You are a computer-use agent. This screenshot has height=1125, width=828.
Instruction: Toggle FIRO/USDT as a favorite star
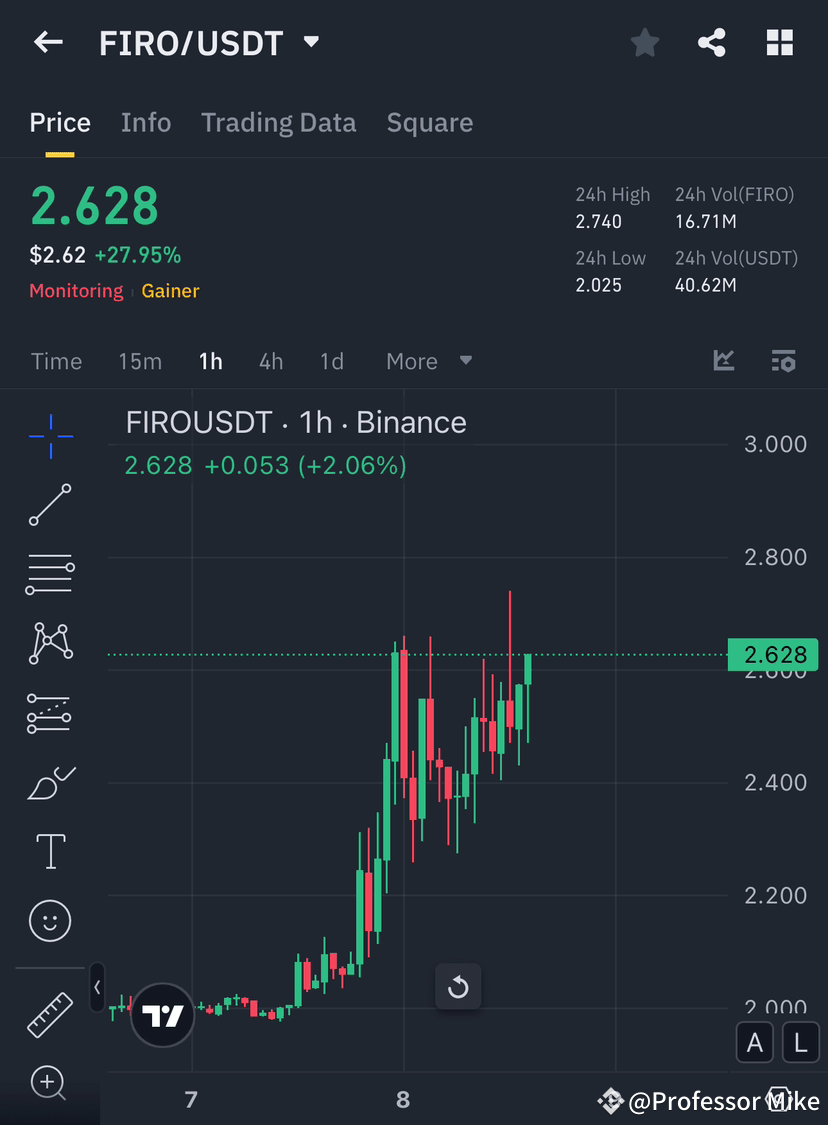pyautogui.click(x=644, y=42)
